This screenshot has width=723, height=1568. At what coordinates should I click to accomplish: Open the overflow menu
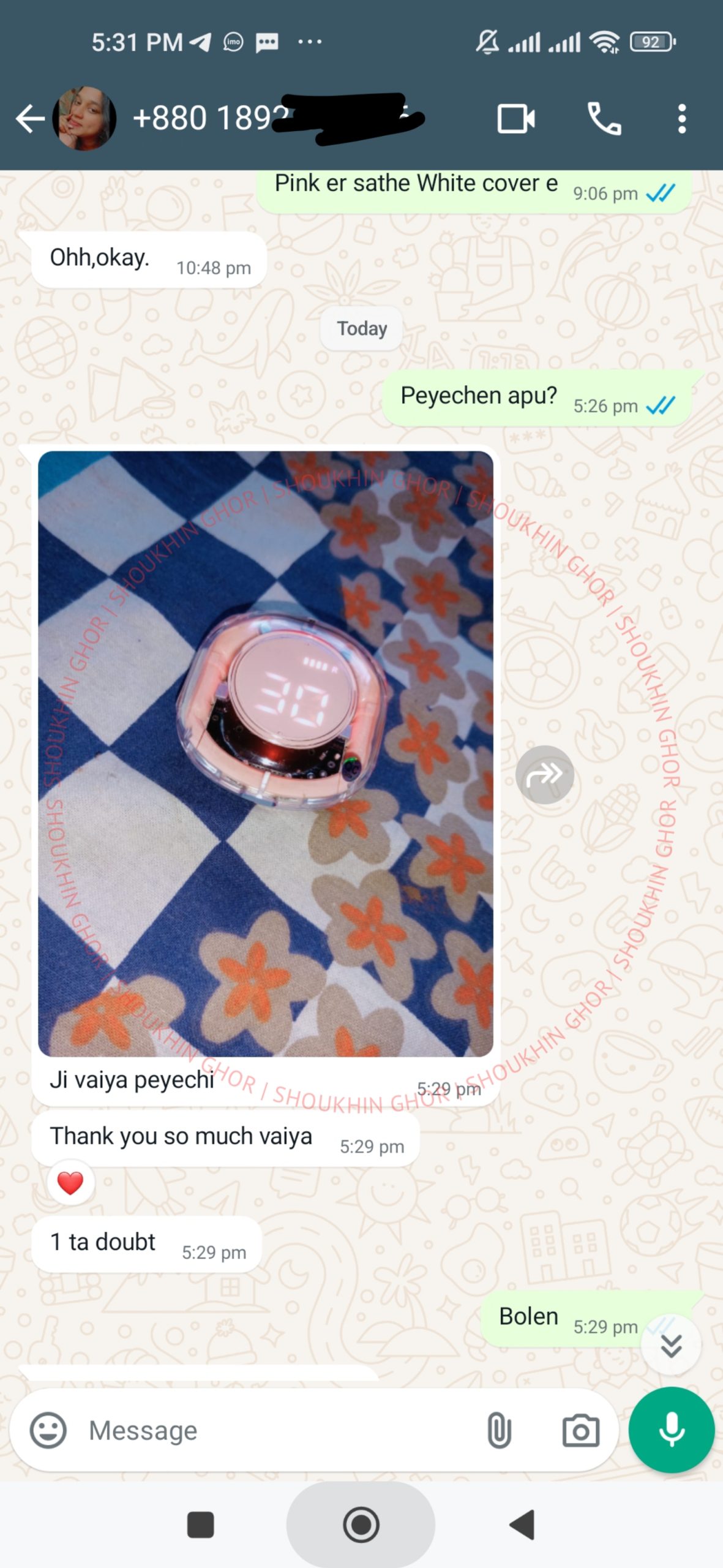(x=681, y=118)
